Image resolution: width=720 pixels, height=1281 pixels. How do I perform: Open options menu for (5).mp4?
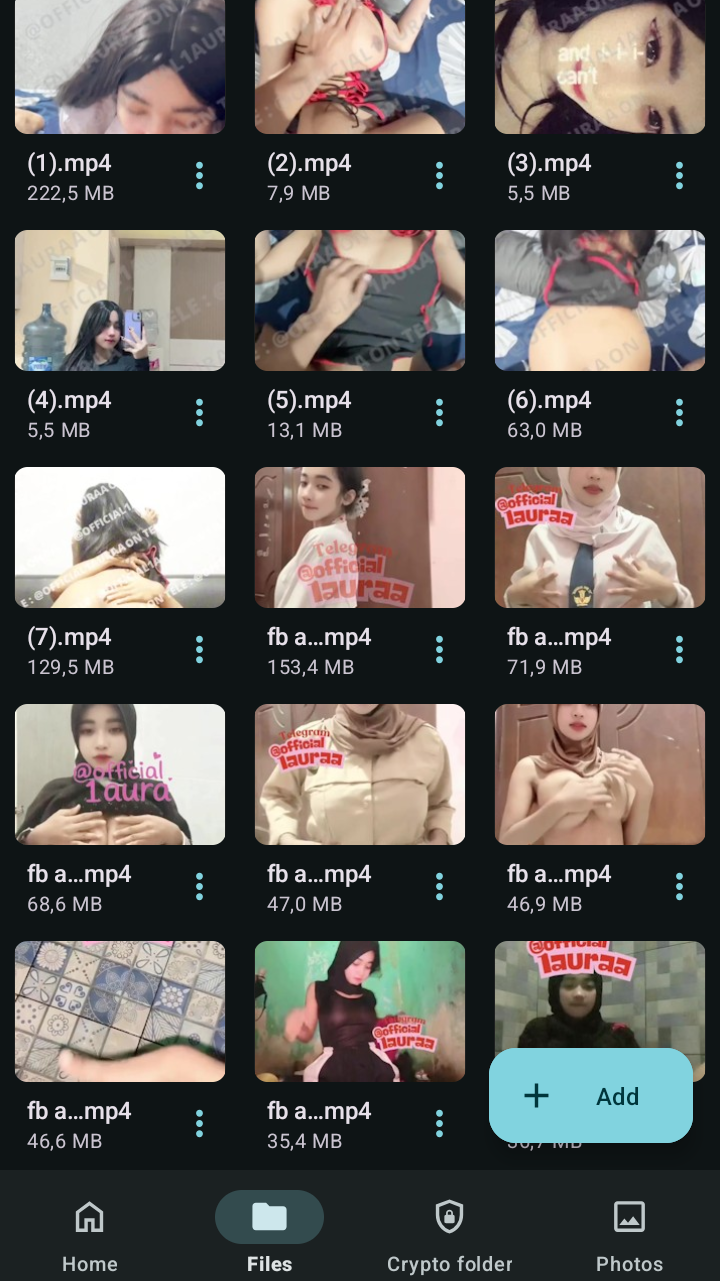coord(439,413)
